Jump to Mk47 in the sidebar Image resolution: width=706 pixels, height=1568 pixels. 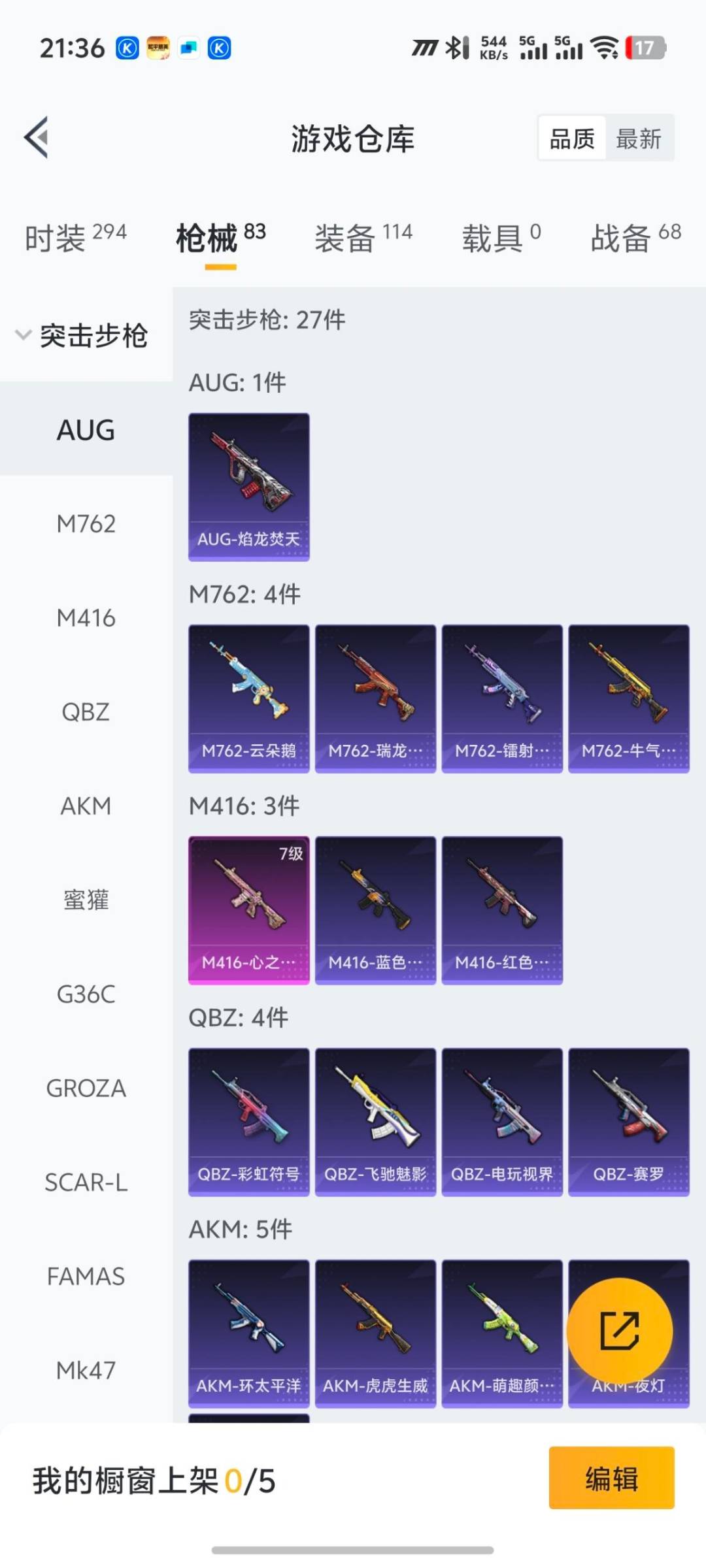tap(86, 1371)
